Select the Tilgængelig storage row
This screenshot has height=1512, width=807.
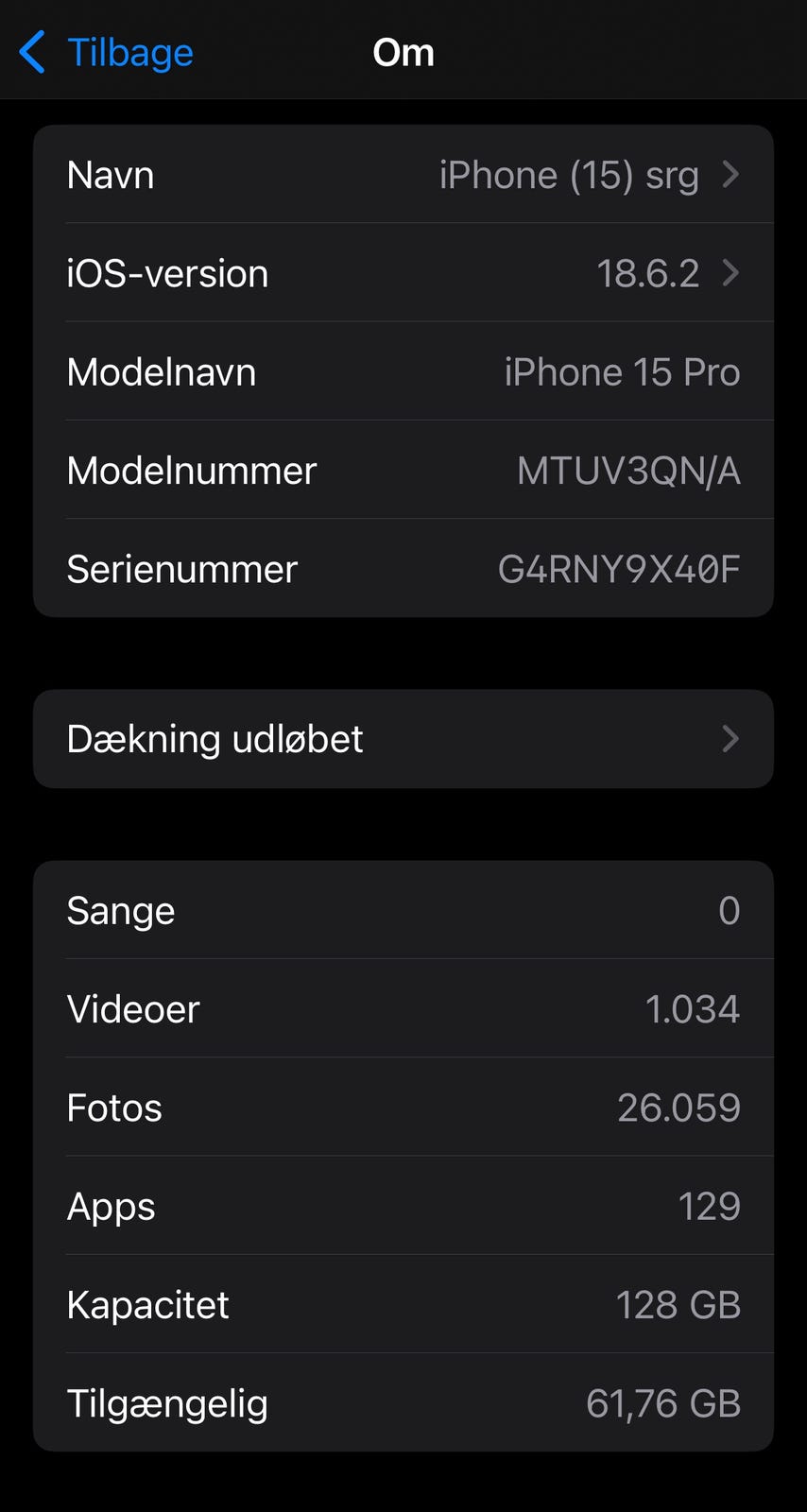(x=403, y=1403)
